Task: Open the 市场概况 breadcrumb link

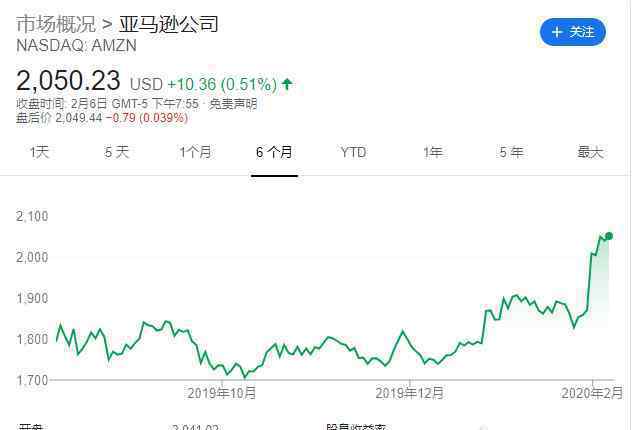Action: (56, 24)
